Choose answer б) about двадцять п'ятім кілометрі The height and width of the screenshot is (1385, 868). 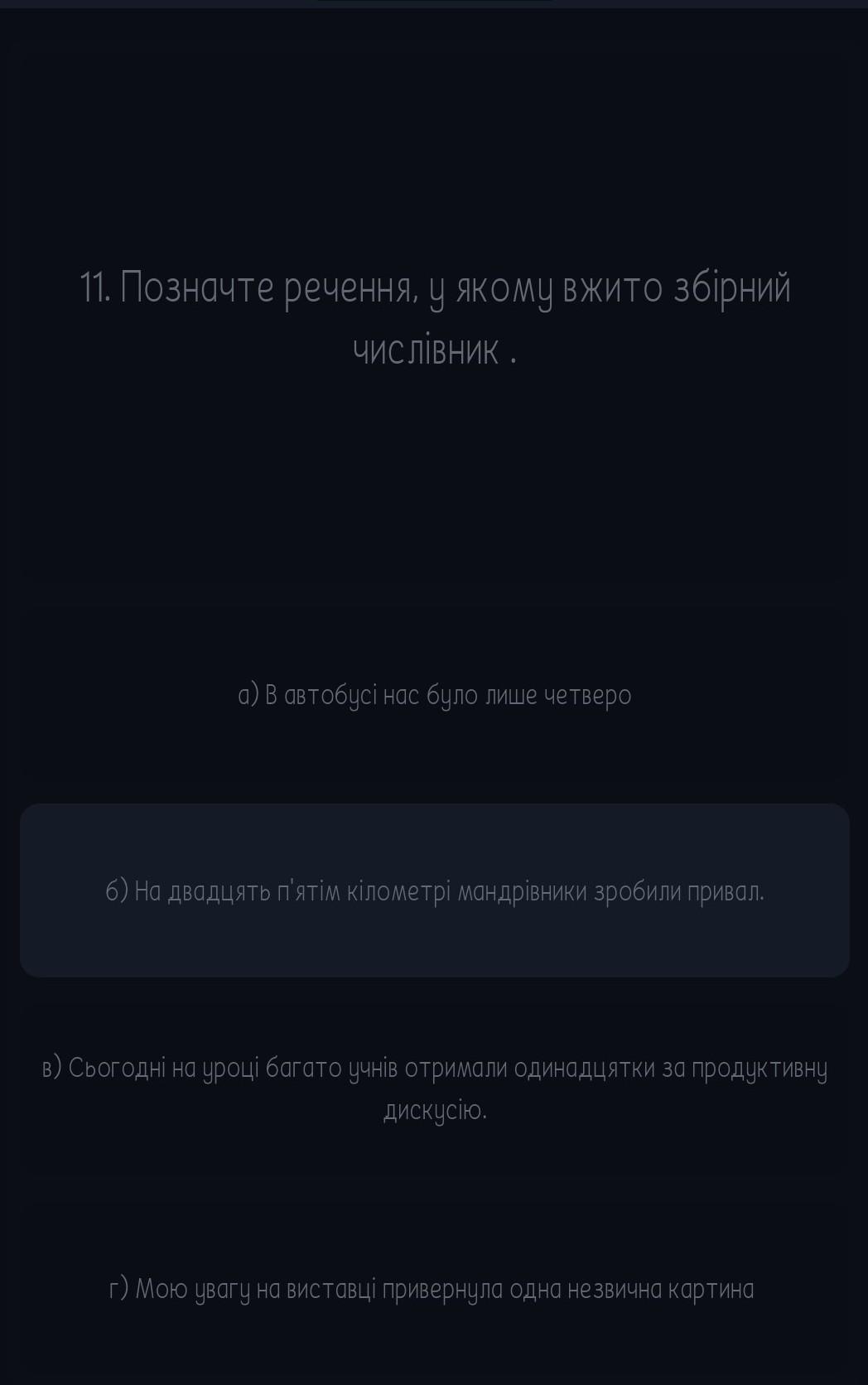434,890
